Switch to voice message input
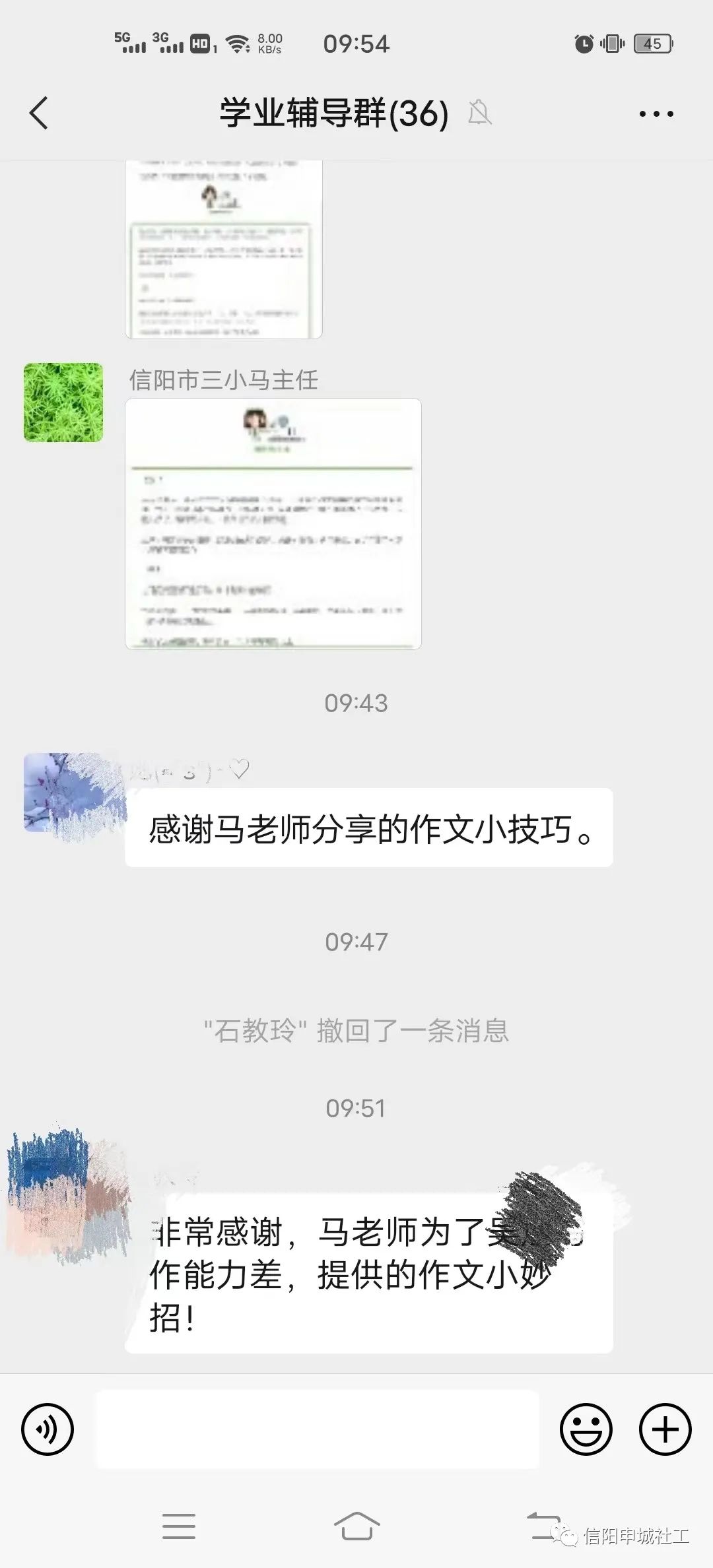The width and height of the screenshot is (713, 1568). click(x=48, y=1429)
